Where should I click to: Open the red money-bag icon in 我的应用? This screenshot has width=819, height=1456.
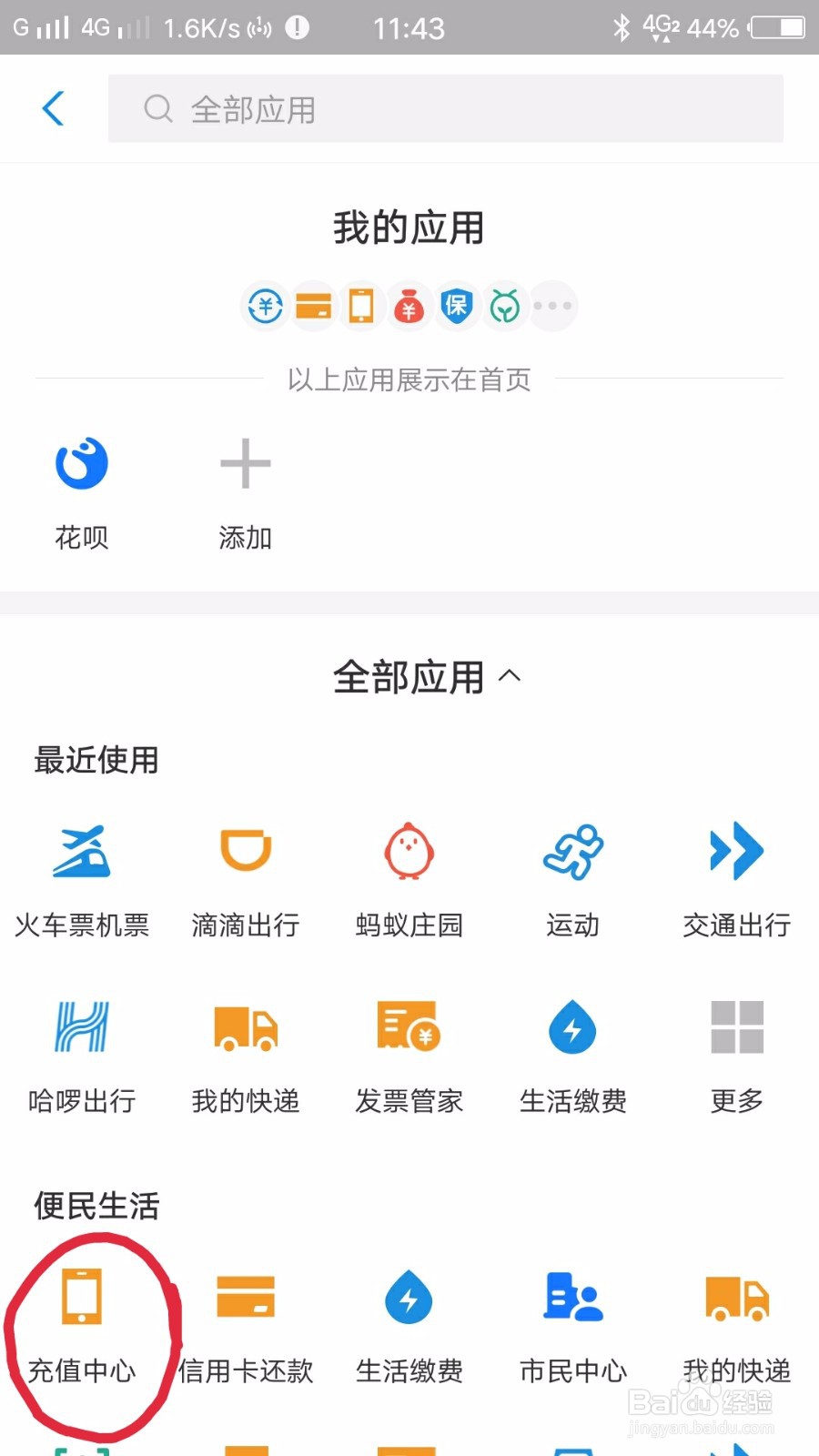pos(409,307)
